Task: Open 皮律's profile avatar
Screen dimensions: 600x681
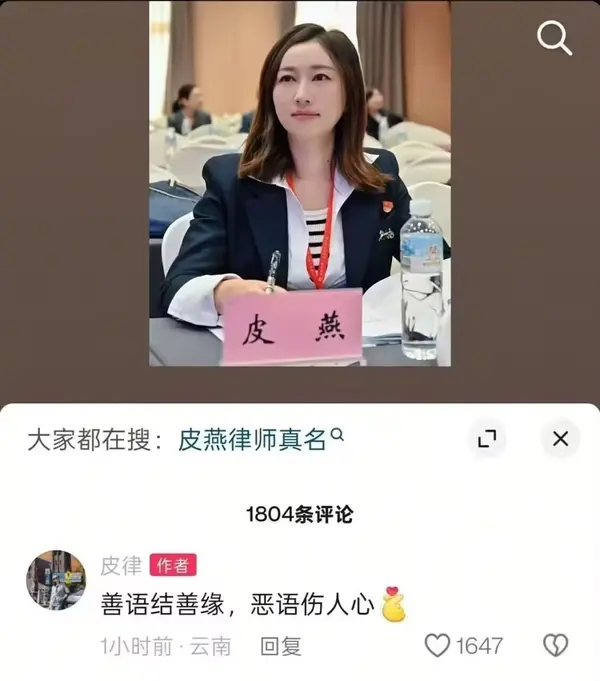Action: tap(55, 579)
